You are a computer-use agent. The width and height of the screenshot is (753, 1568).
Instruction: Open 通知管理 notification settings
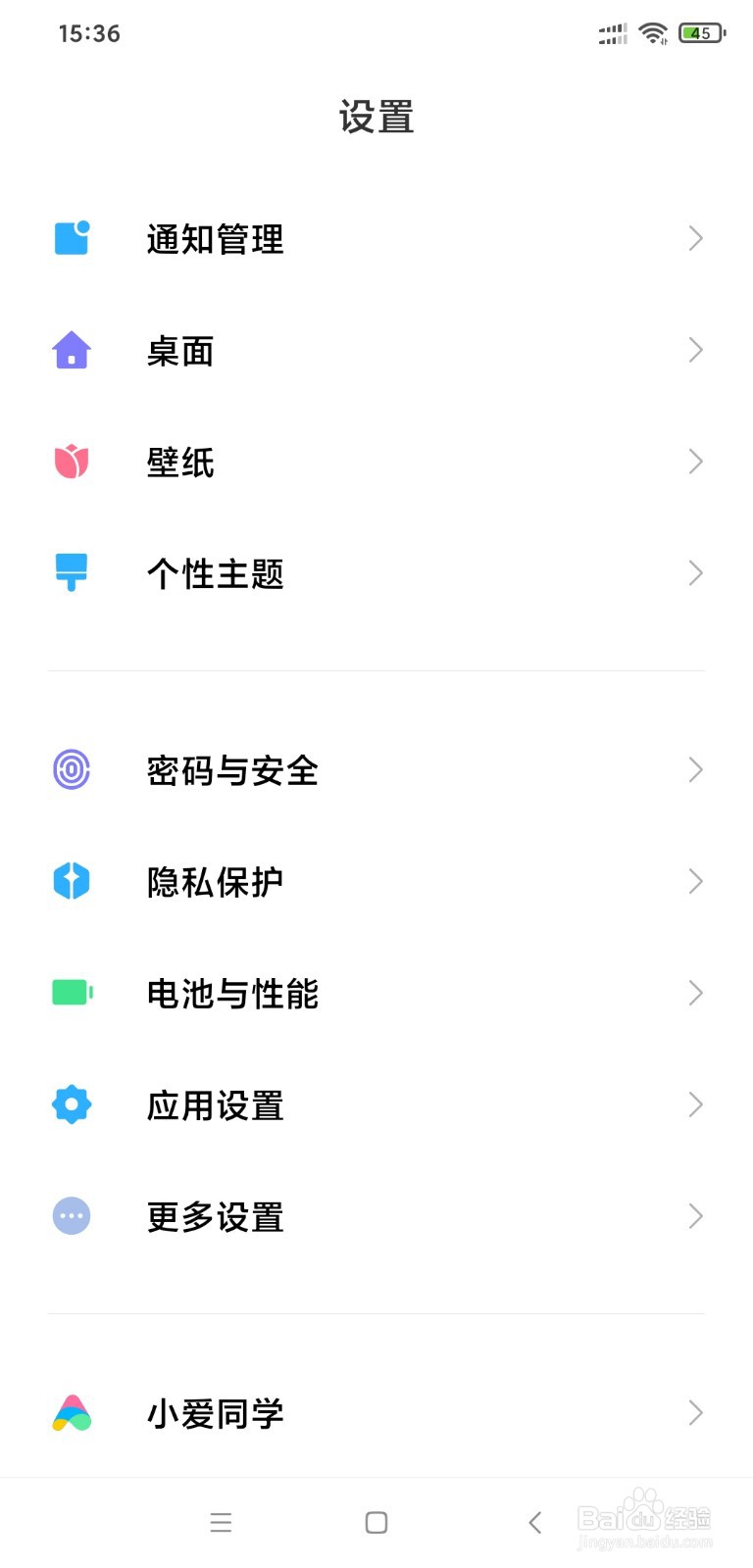[216, 239]
